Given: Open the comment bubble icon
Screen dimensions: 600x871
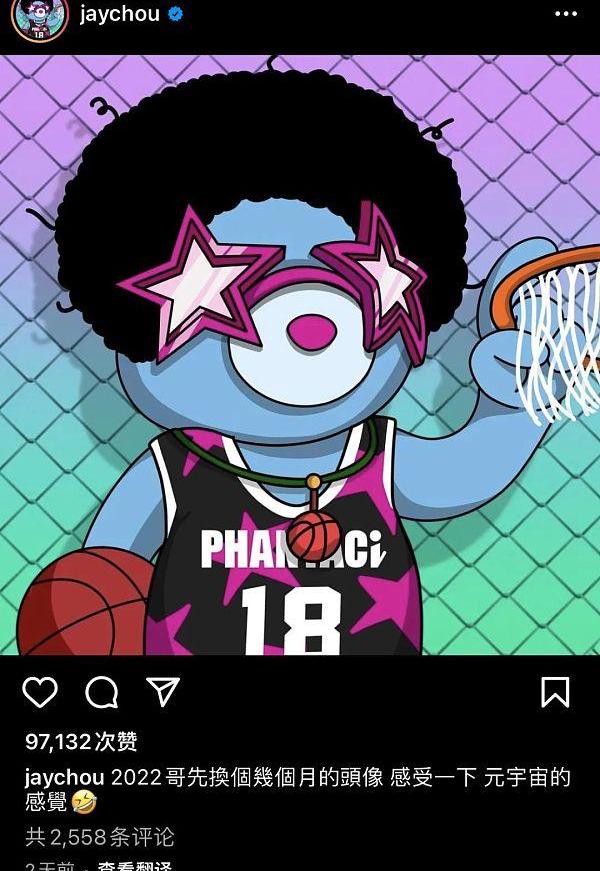Looking at the screenshot, I should tap(101, 692).
